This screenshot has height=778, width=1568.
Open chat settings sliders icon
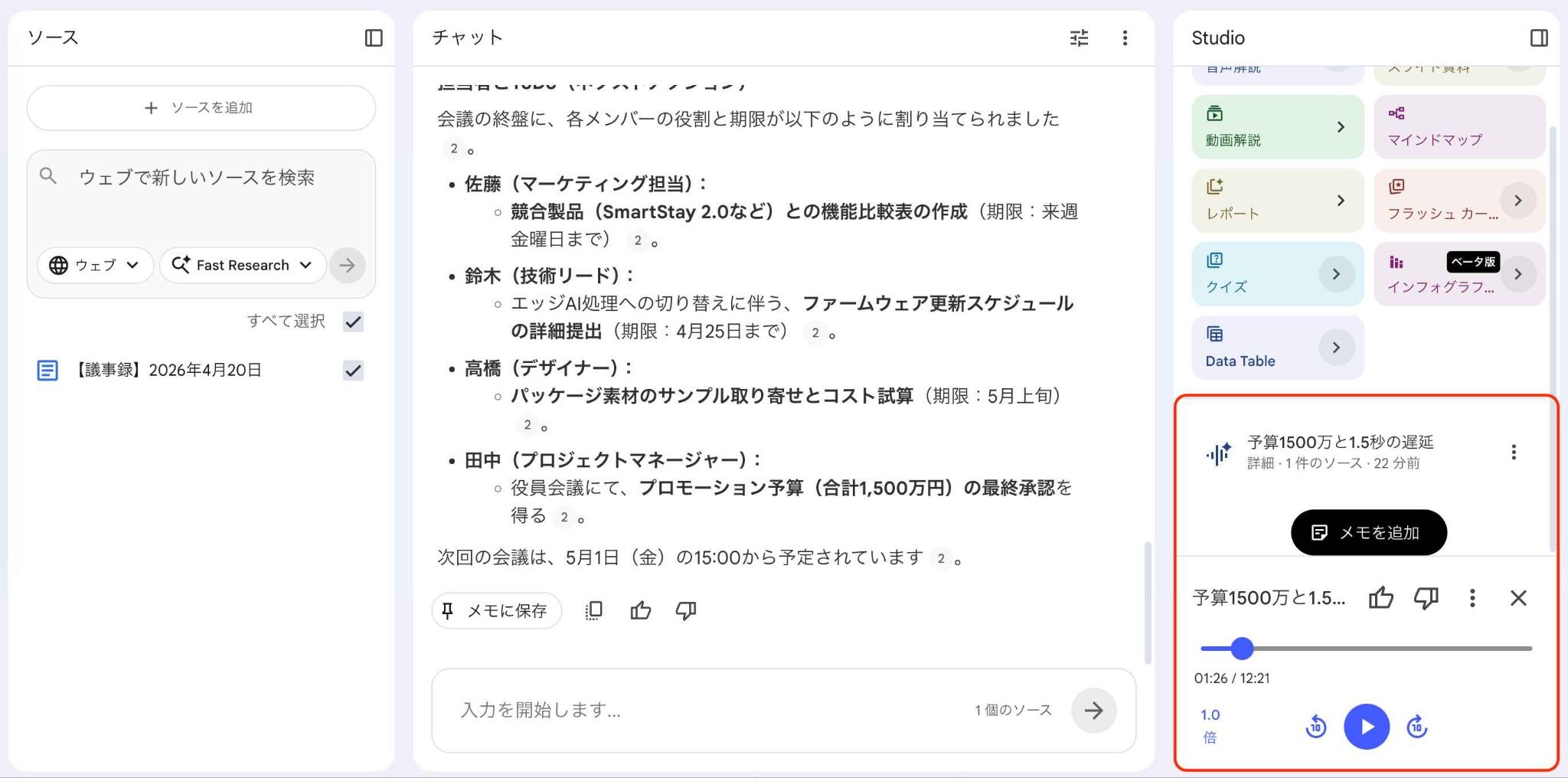point(1079,38)
